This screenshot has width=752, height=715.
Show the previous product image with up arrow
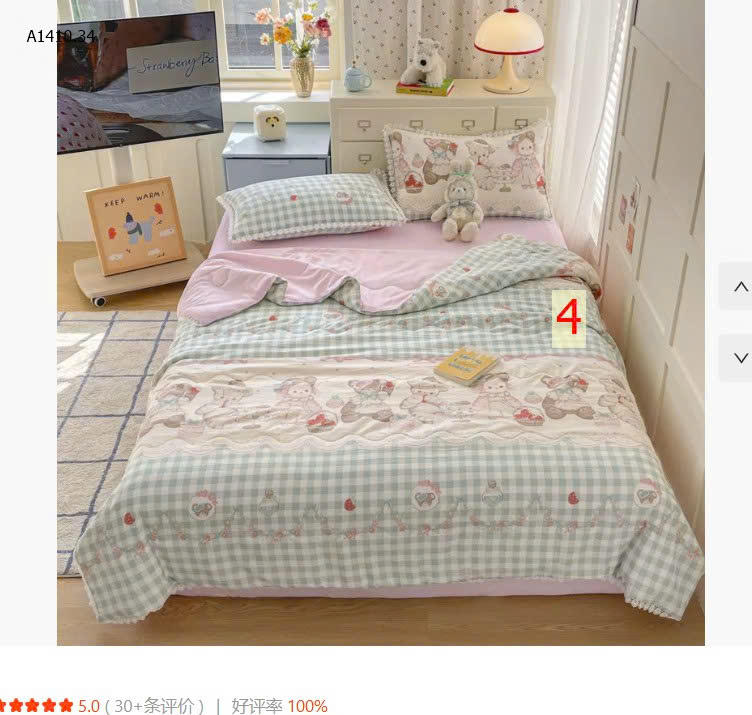[740, 286]
